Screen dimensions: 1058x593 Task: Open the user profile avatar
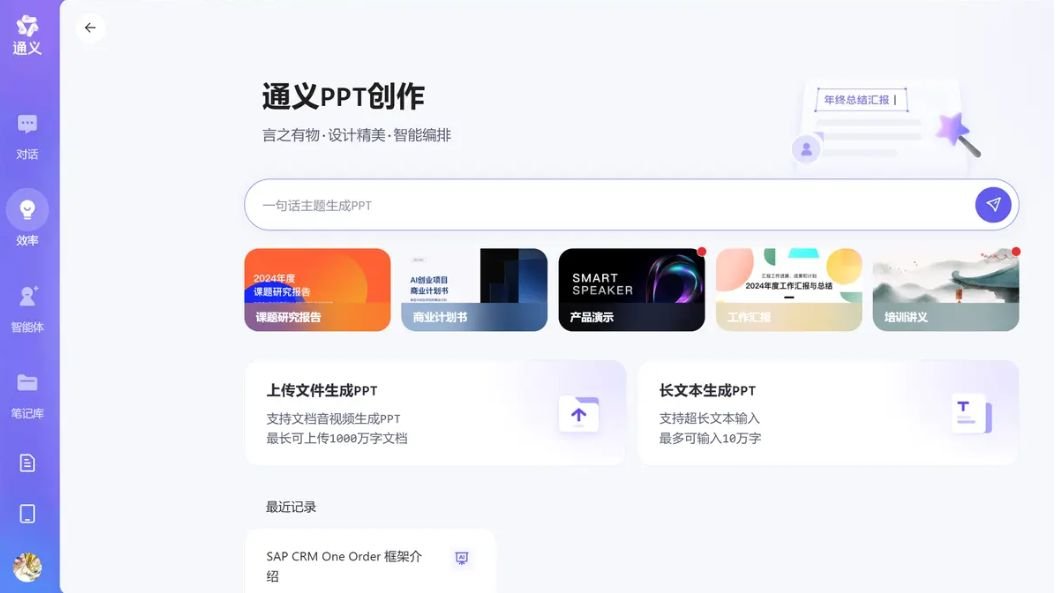click(x=27, y=567)
